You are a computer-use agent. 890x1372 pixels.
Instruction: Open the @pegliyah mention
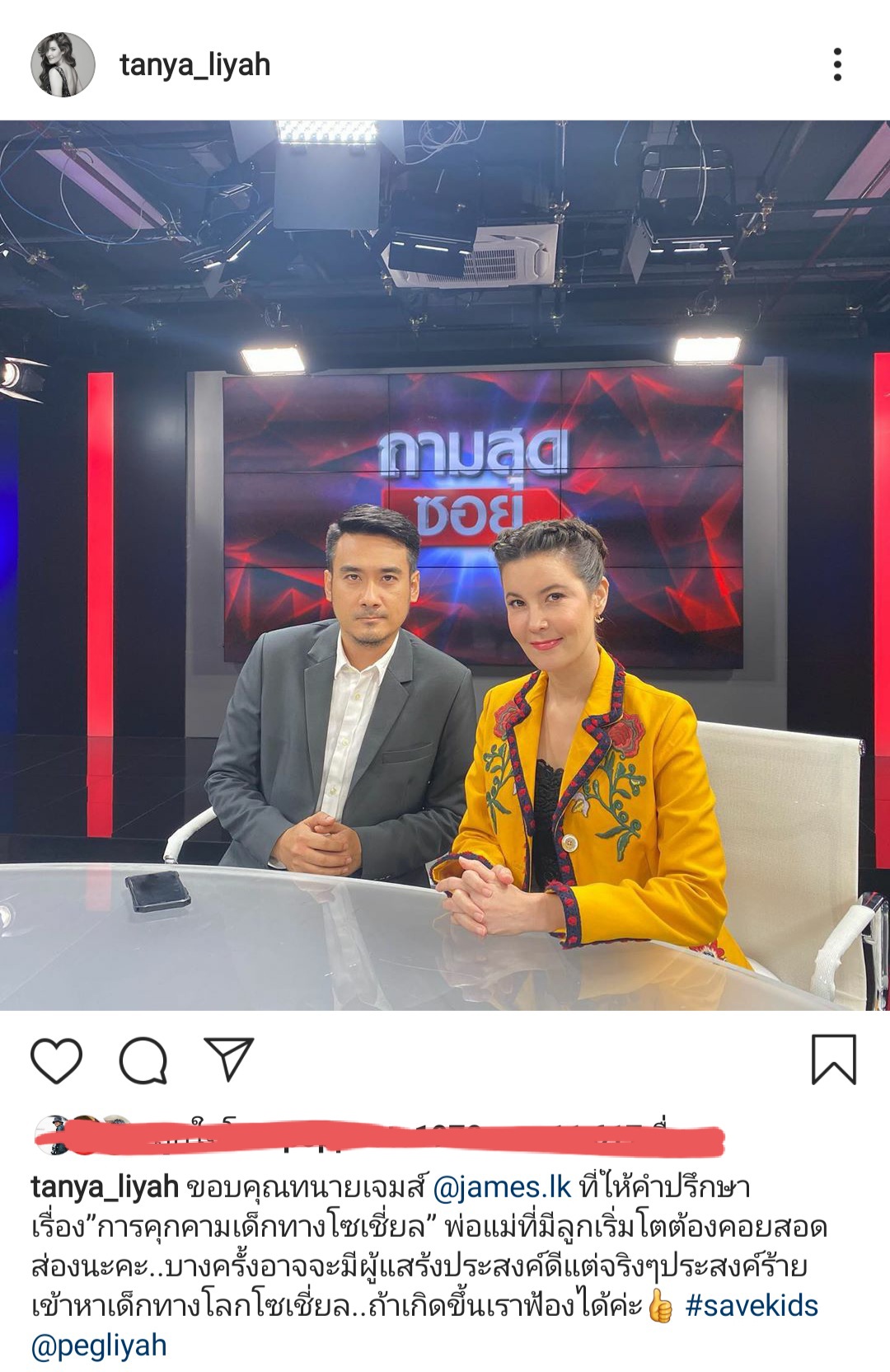(x=99, y=1346)
